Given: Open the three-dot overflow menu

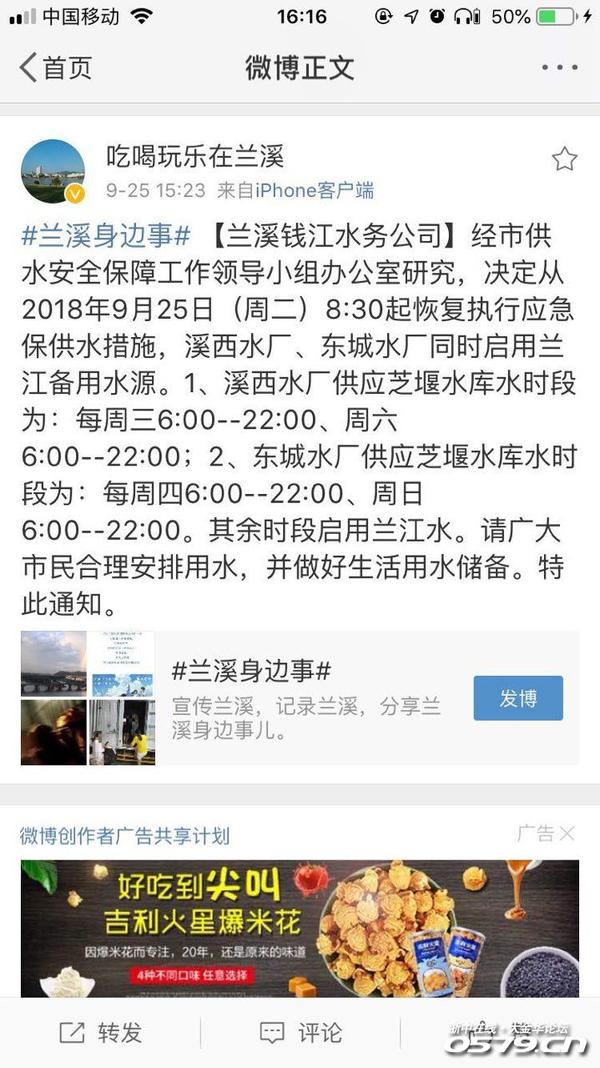Looking at the screenshot, I should pyautogui.click(x=559, y=68).
